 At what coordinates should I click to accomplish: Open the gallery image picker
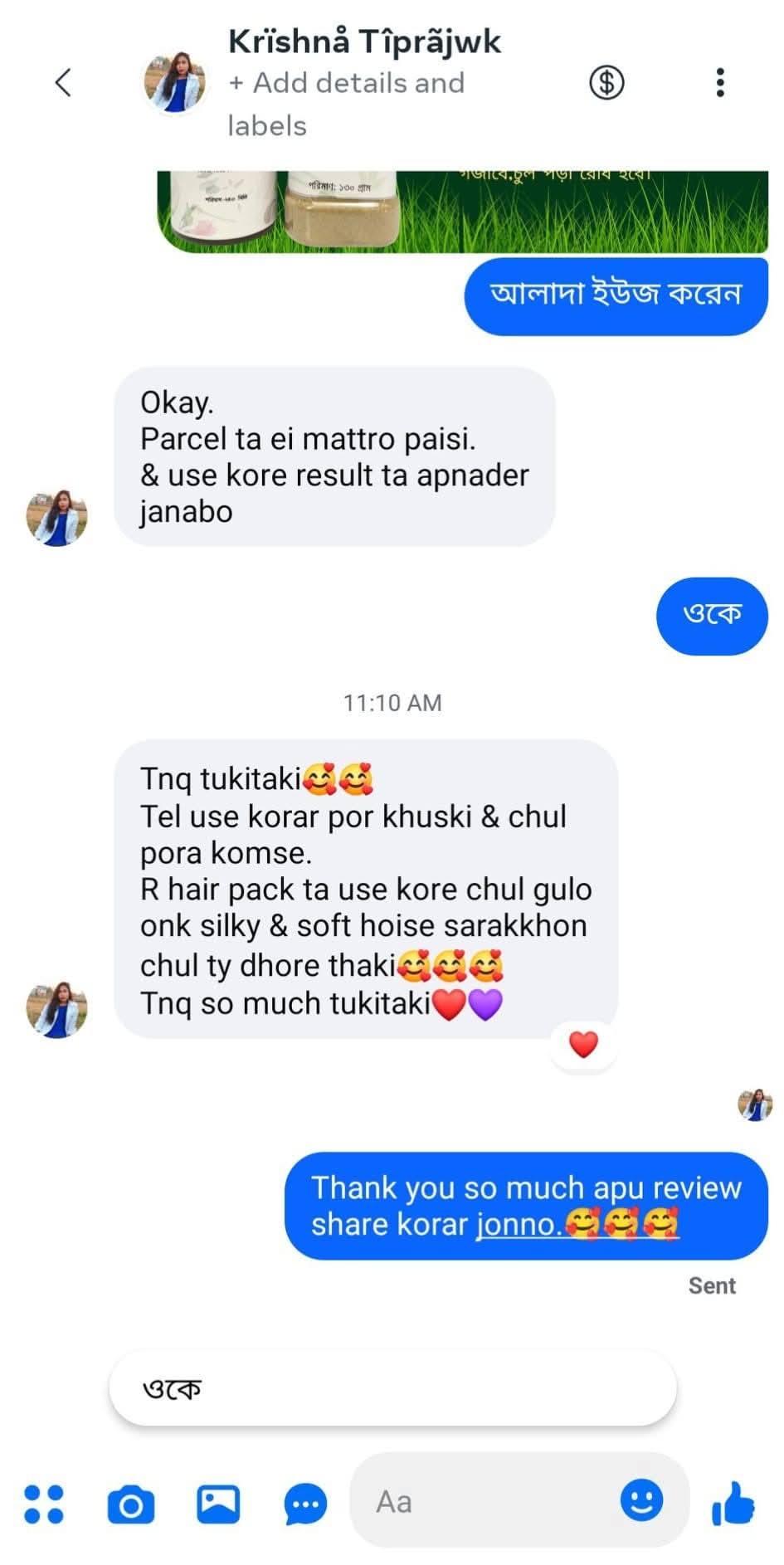tap(218, 1504)
